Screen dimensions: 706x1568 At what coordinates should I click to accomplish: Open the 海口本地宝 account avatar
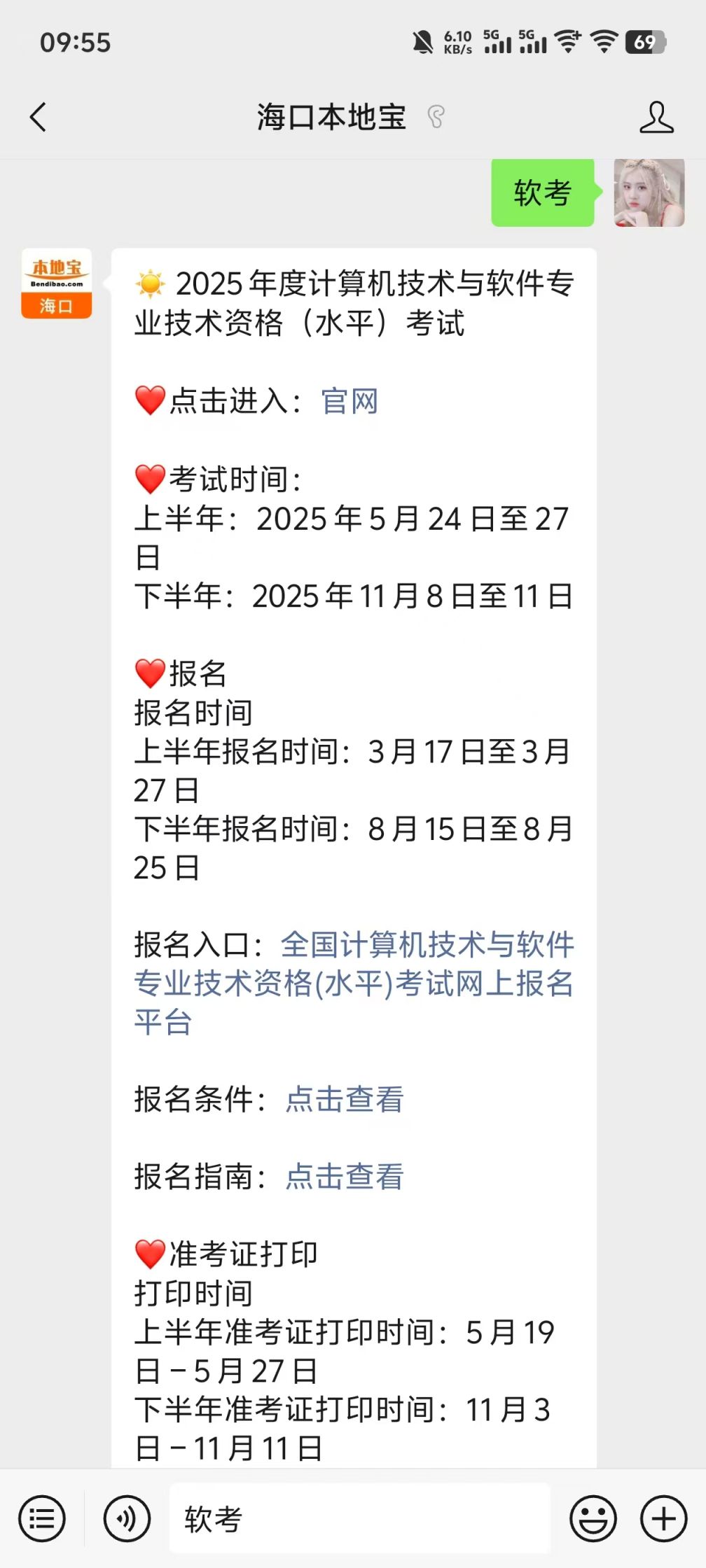click(57, 283)
